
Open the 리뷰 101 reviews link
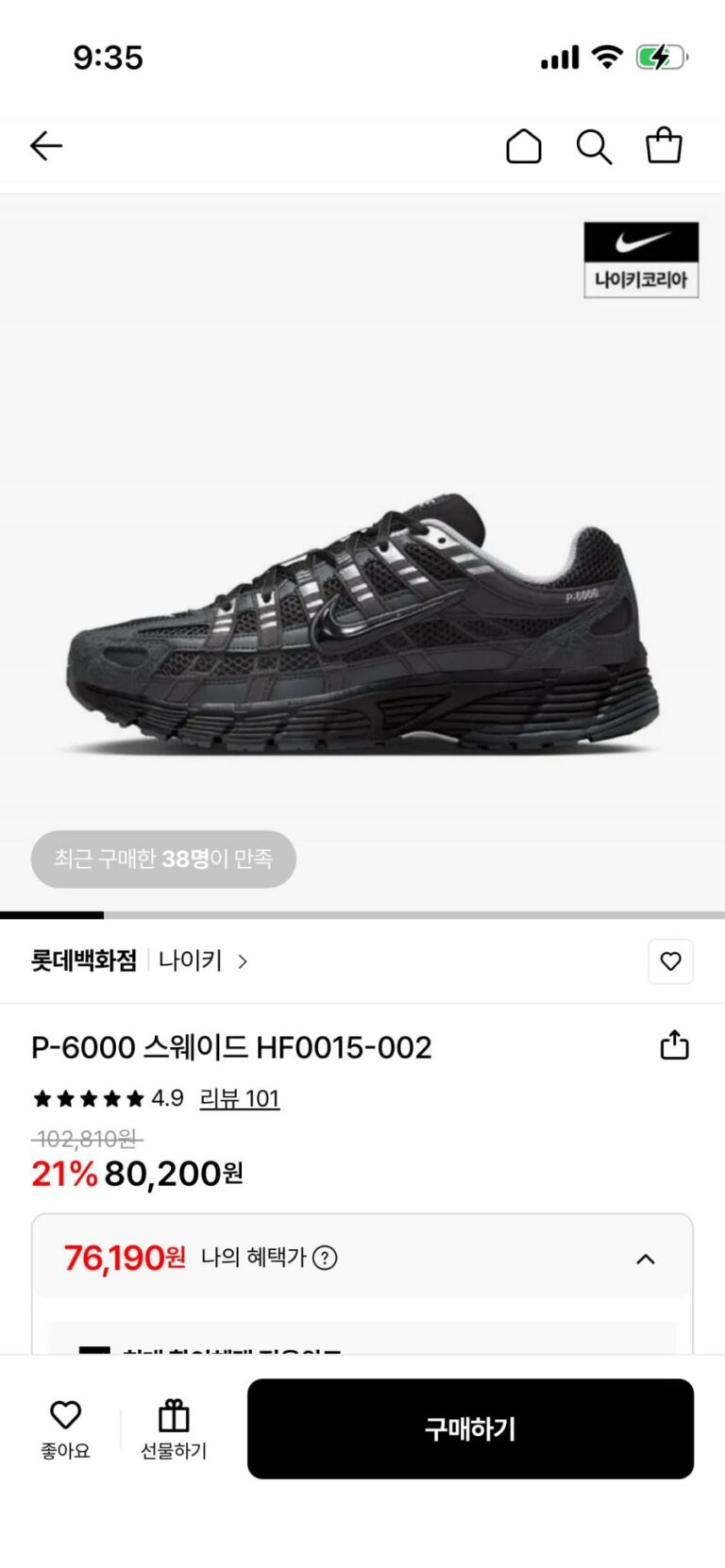(x=240, y=1098)
